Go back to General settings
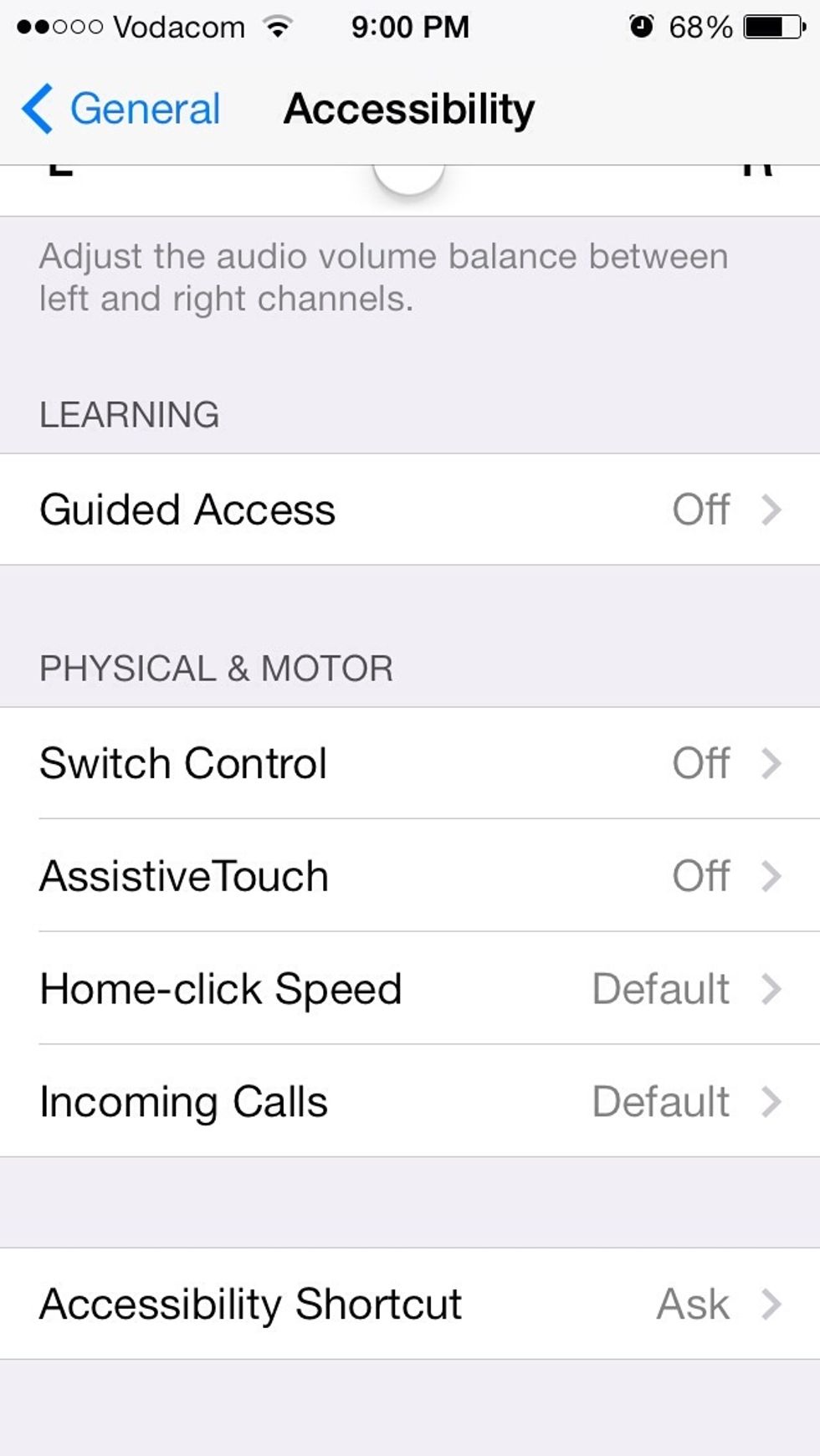The width and height of the screenshot is (820, 1456). tap(120, 109)
